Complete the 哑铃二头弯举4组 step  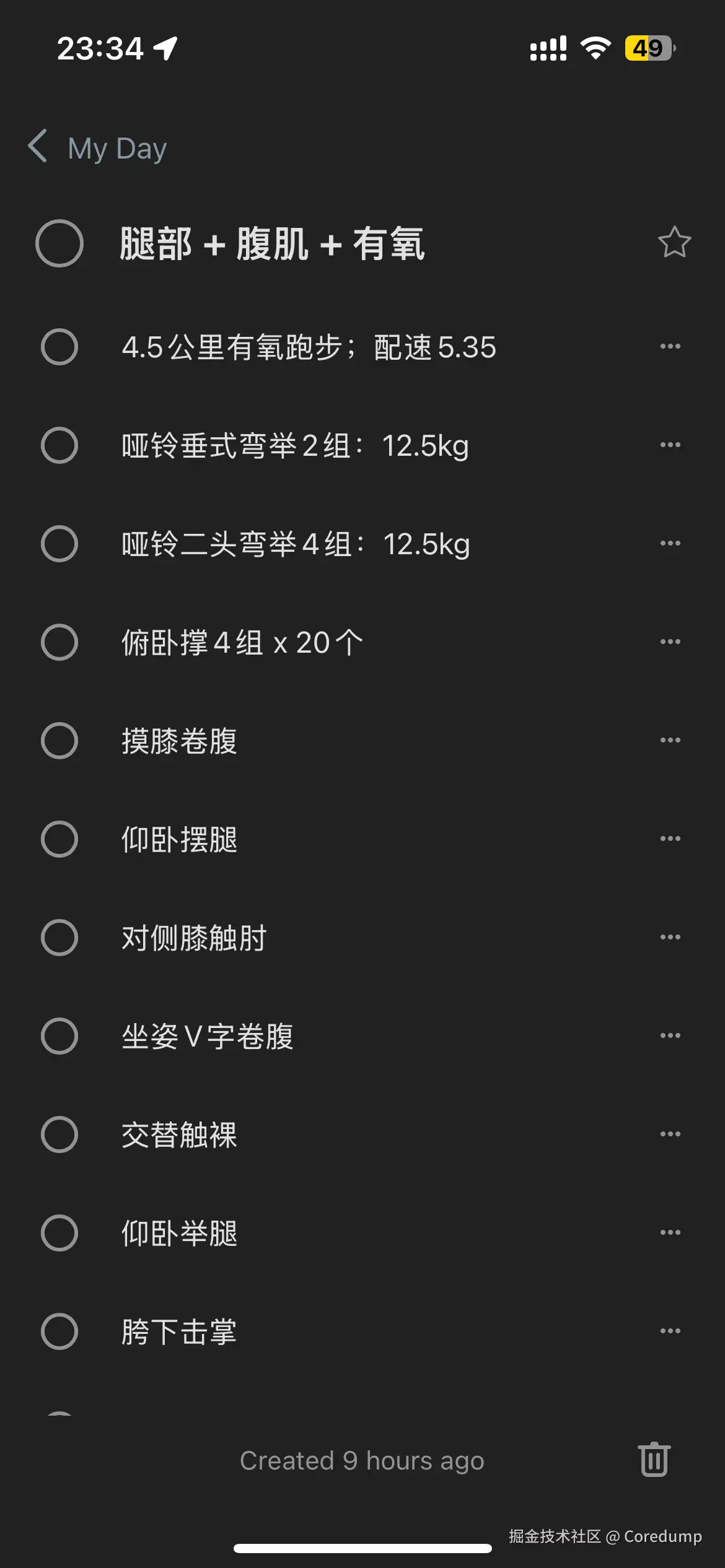(x=59, y=542)
